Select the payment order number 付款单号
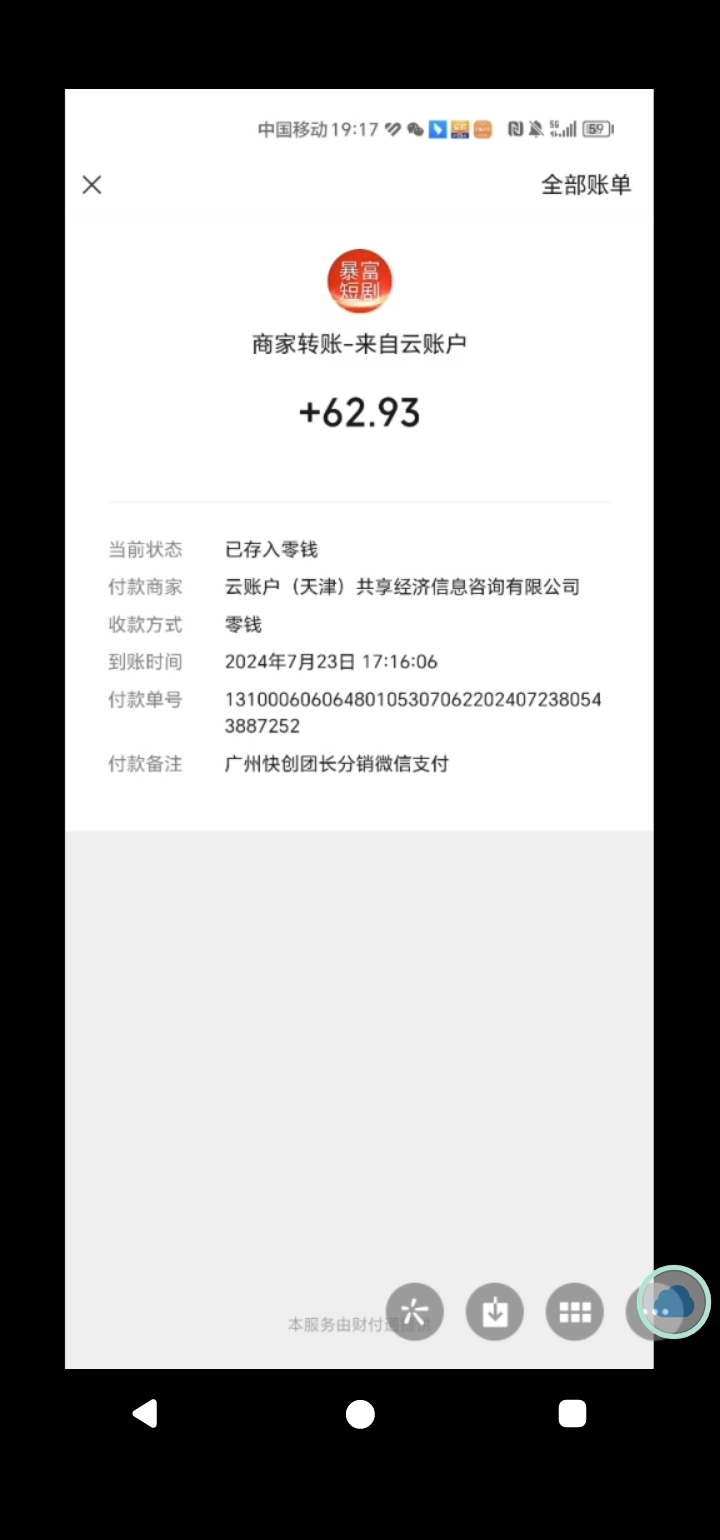 coord(413,712)
